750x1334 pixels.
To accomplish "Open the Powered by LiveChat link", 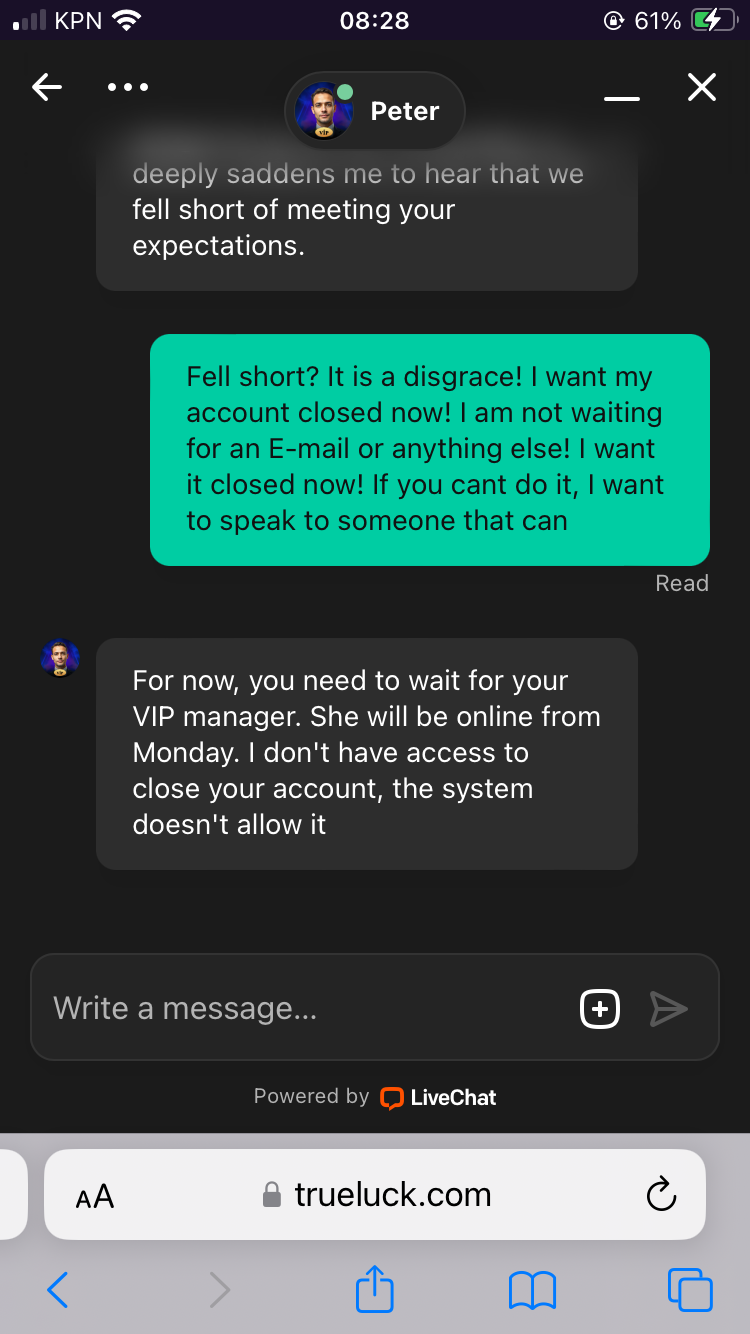I will click(375, 1097).
